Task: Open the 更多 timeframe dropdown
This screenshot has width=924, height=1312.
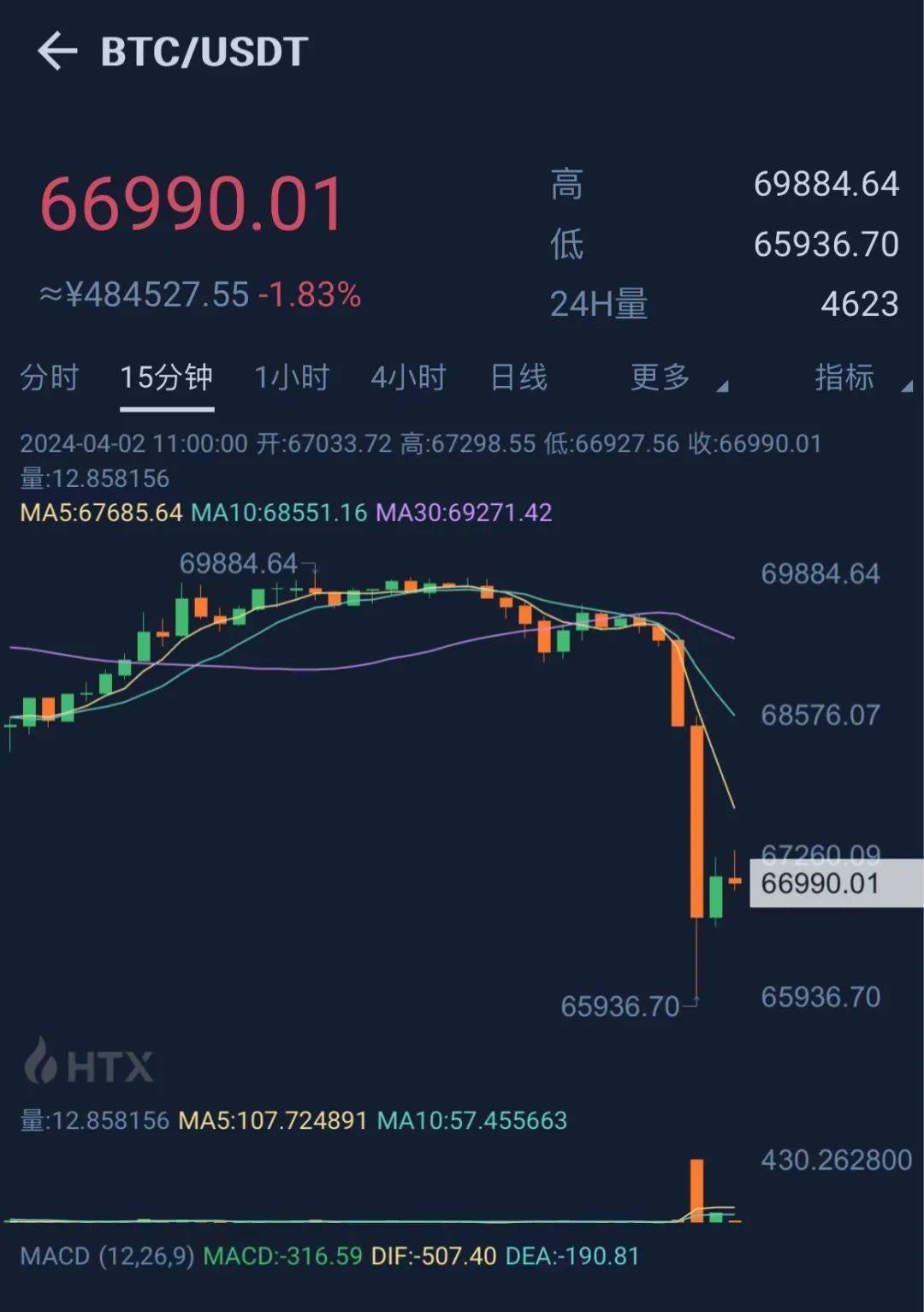Action: 659,377
